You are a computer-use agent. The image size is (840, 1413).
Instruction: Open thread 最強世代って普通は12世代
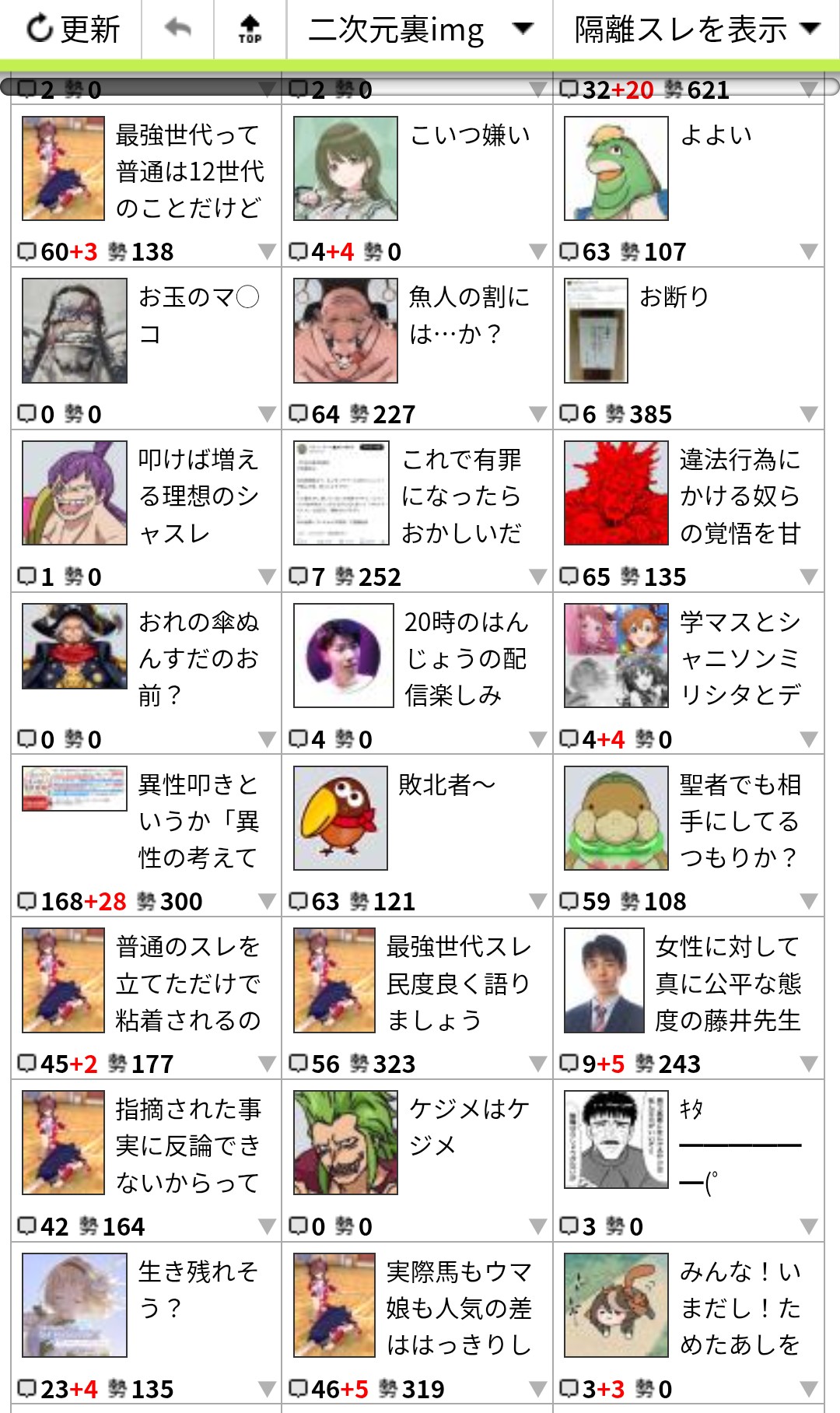pos(190,171)
